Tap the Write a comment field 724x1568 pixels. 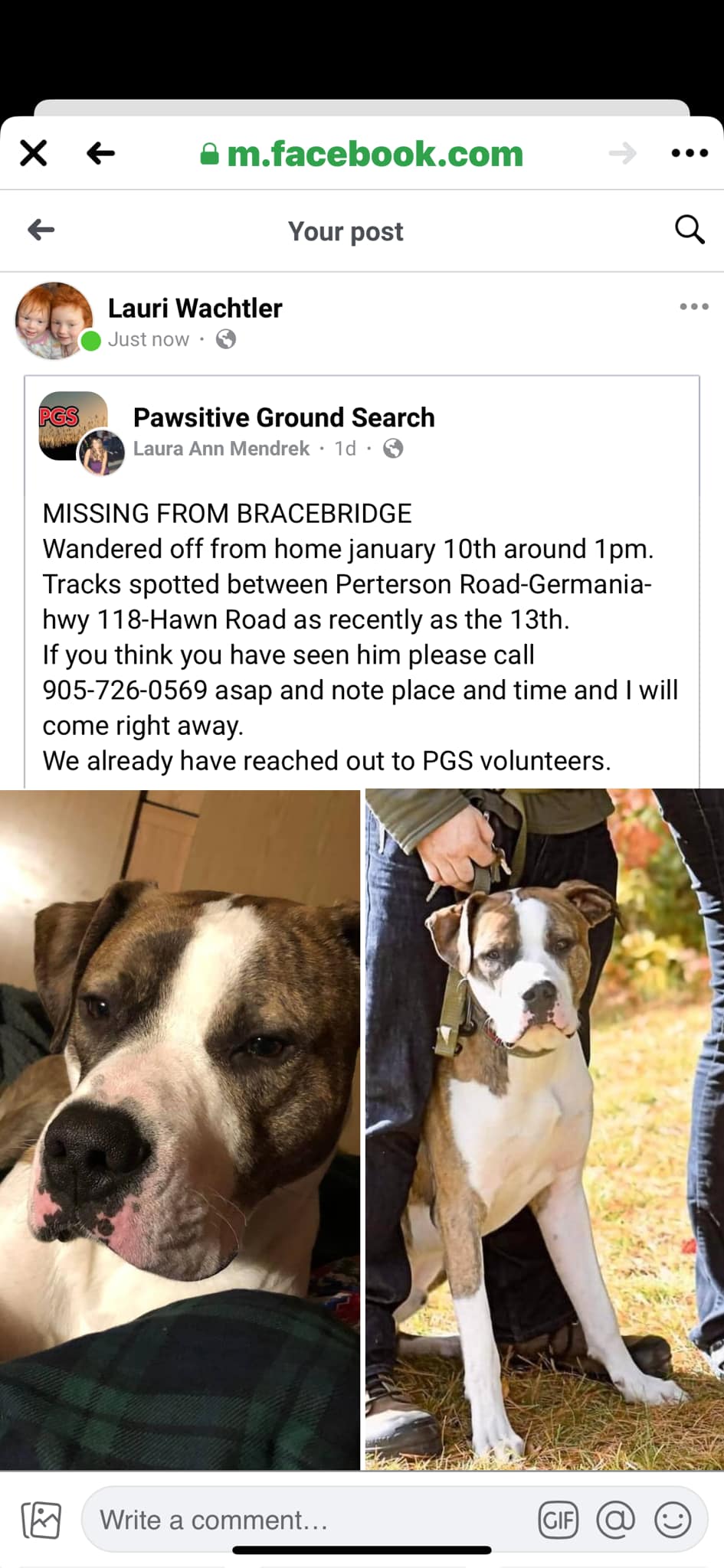click(x=306, y=1520)
